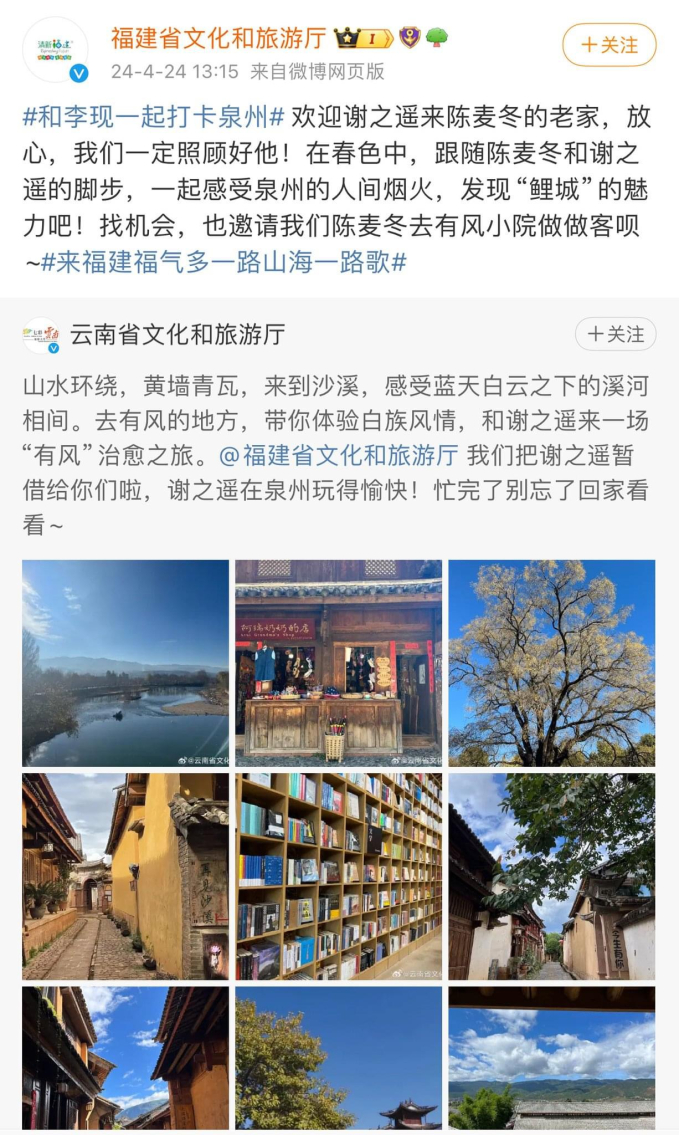View the river landscape photo

click(125, 663)
